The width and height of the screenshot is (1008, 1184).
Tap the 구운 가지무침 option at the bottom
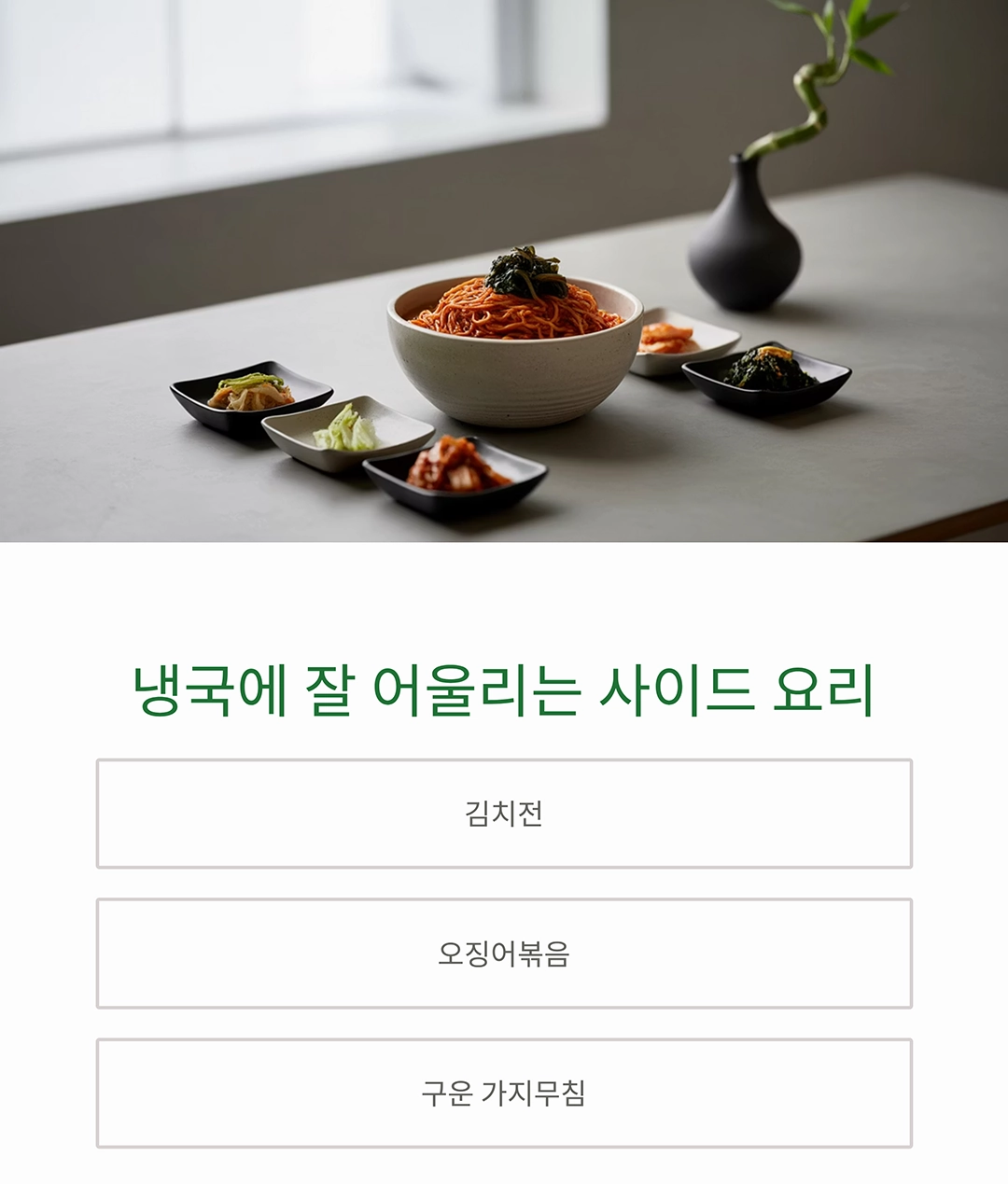pos(504,1092)
